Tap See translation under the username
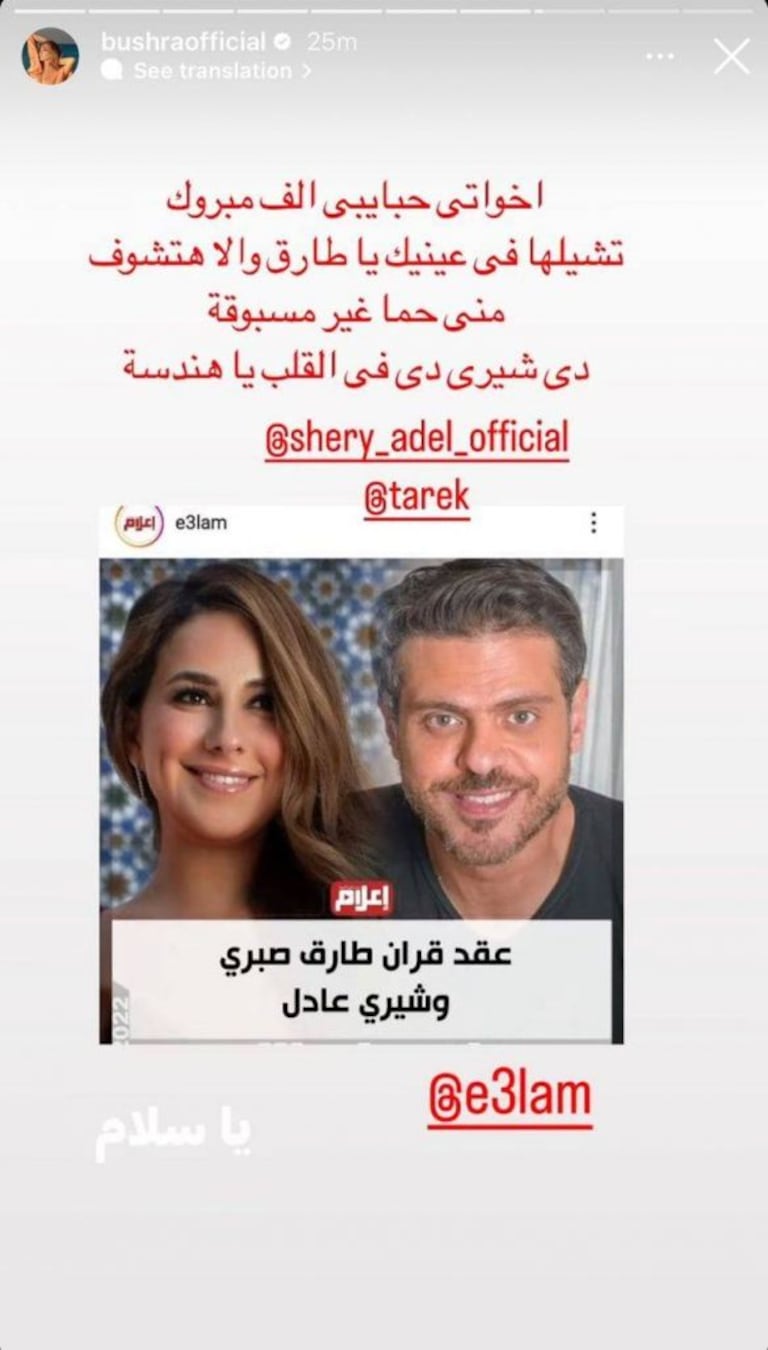 point(212,71)
